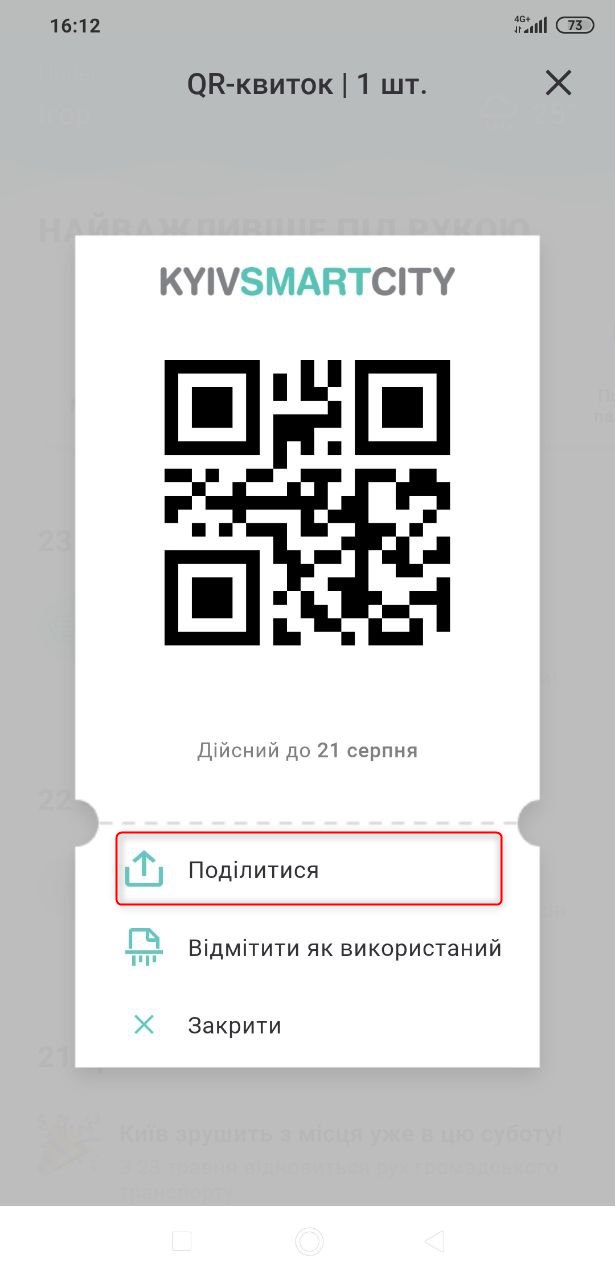The image size is (615, 1280).
Task: Close the QR-квиток dialog with X
Action: (x=558, y=83)
